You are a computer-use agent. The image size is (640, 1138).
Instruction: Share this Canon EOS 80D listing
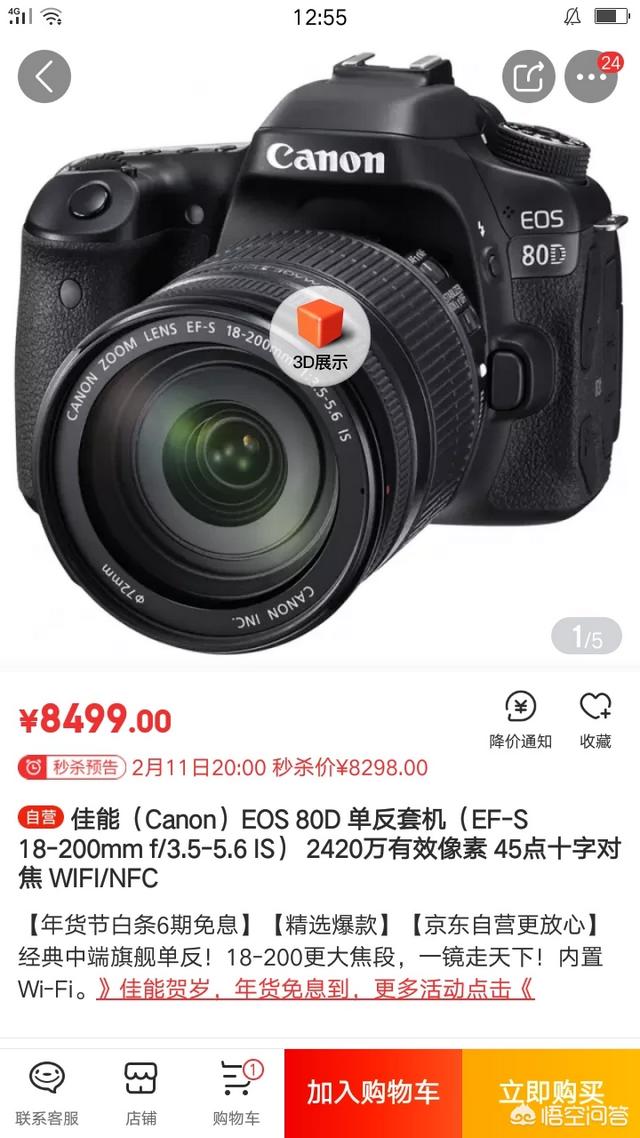528,76
